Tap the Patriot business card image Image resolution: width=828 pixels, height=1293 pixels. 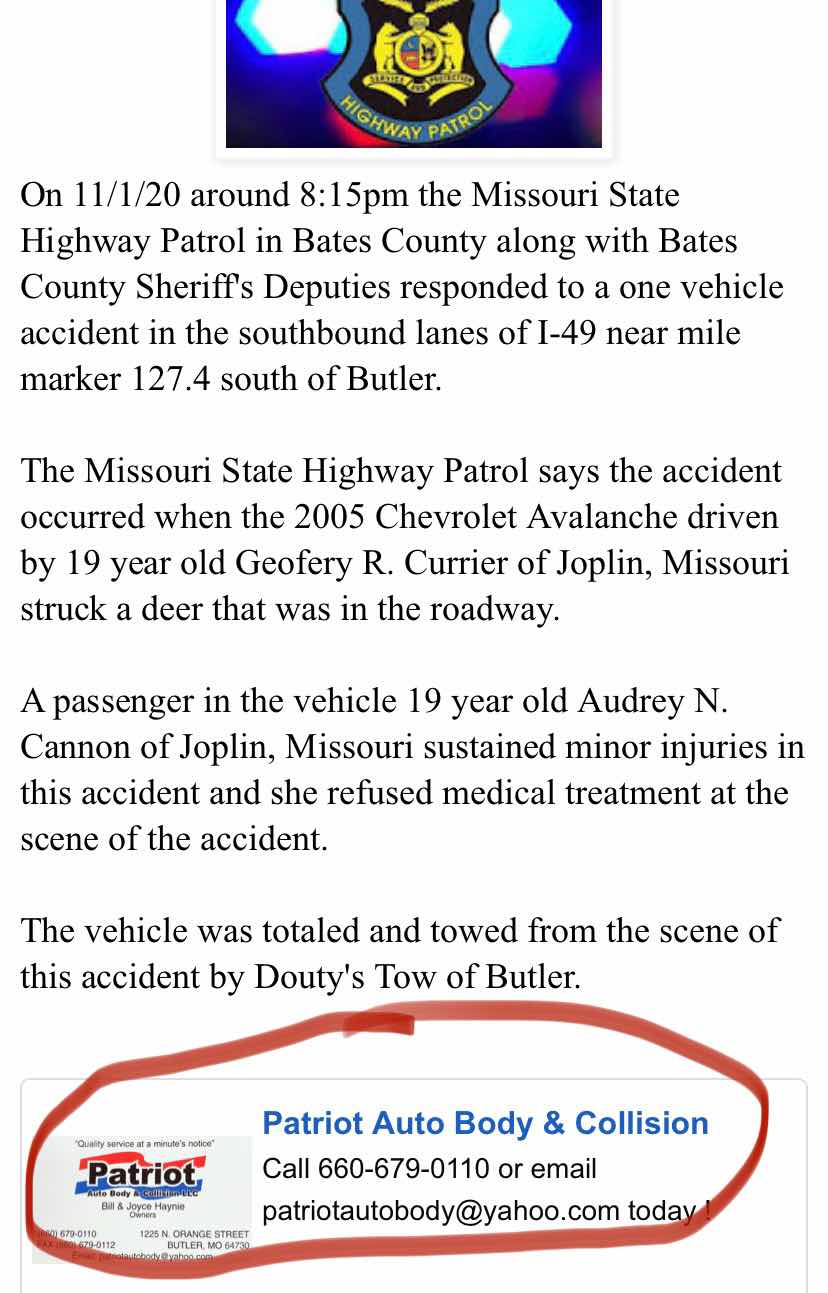[142, 1198]
